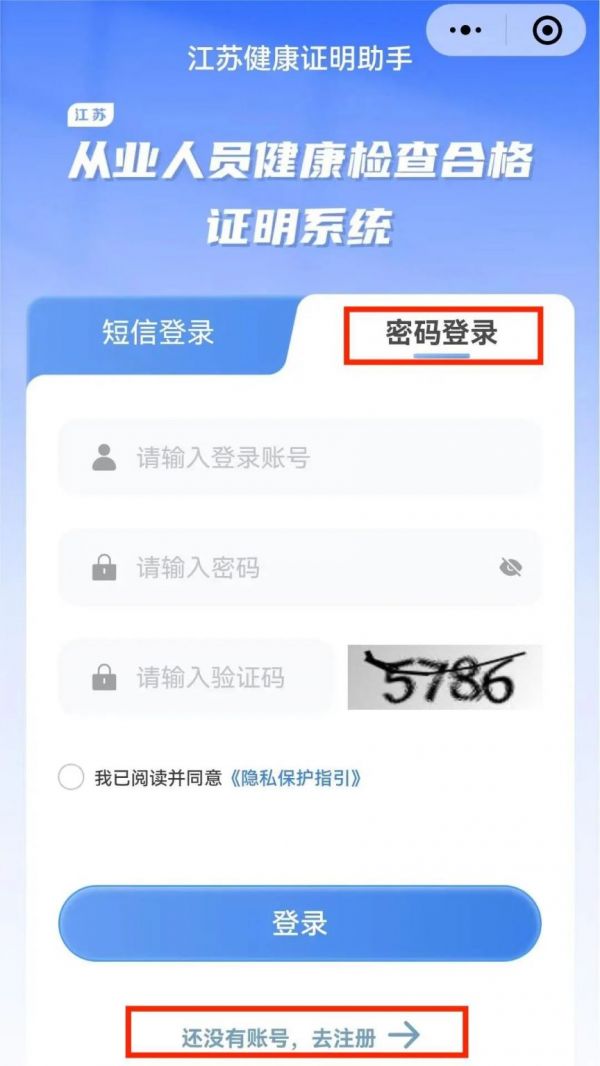Focus the 请输入登录账号 field
600x1066 pixels.
click(x=300, y=458)
